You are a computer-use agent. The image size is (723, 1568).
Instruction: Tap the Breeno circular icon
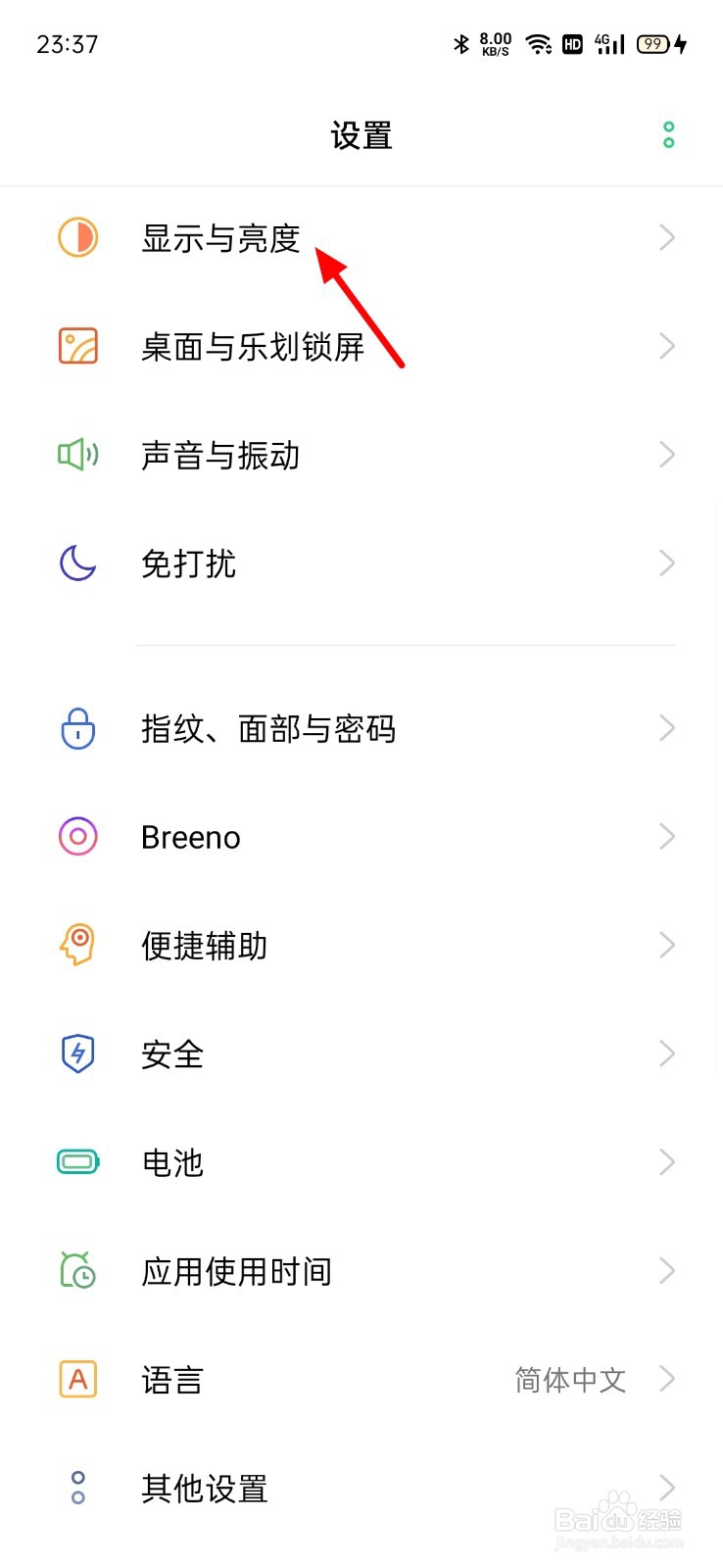(77, 837)
